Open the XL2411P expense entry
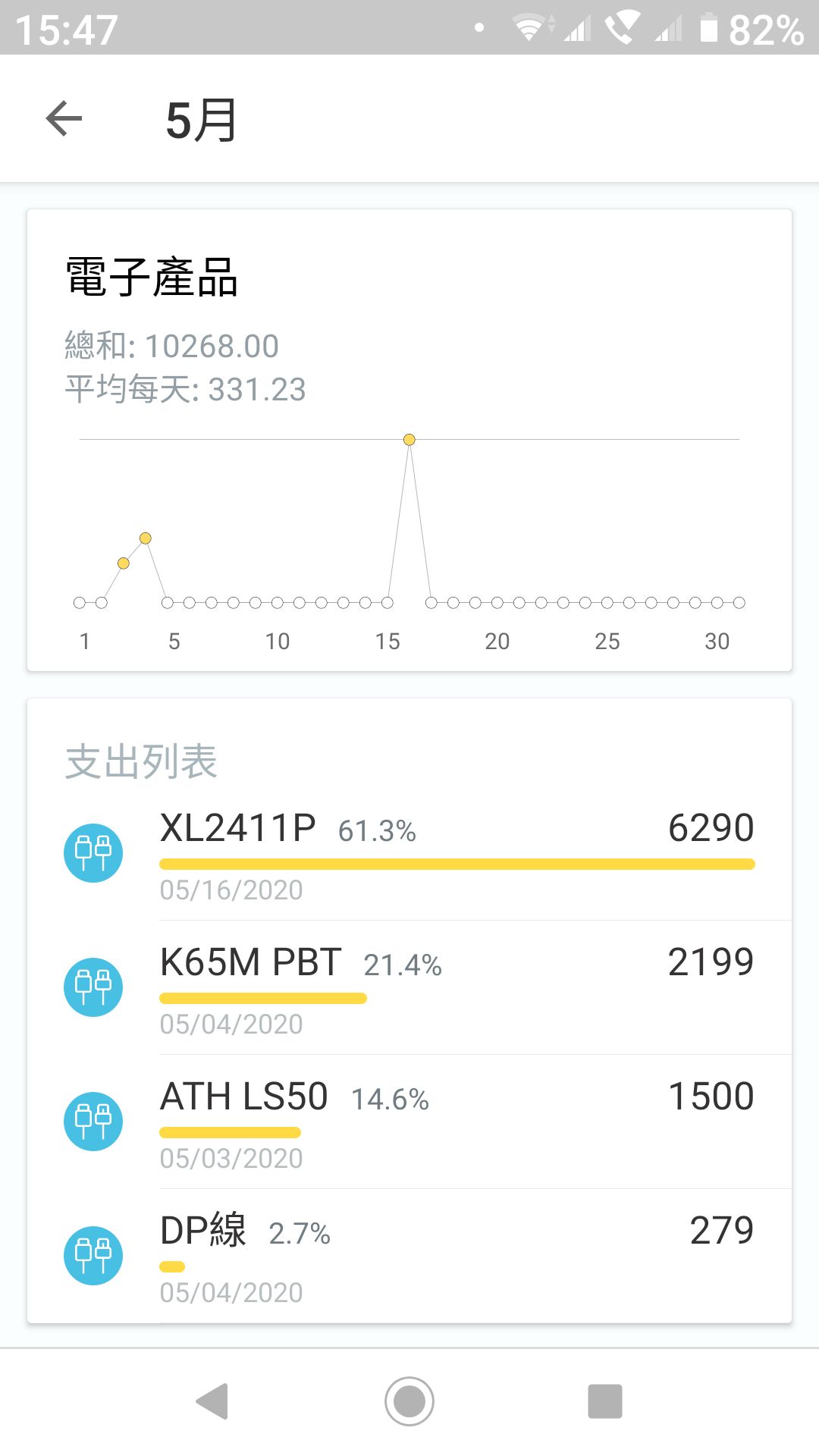The image size is (819, 1456). 409,853
